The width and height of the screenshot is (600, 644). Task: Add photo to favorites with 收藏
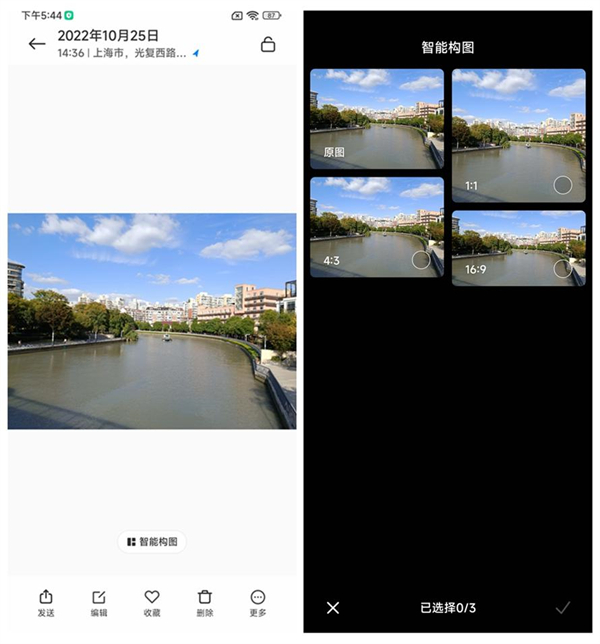(x=152, y=603)
